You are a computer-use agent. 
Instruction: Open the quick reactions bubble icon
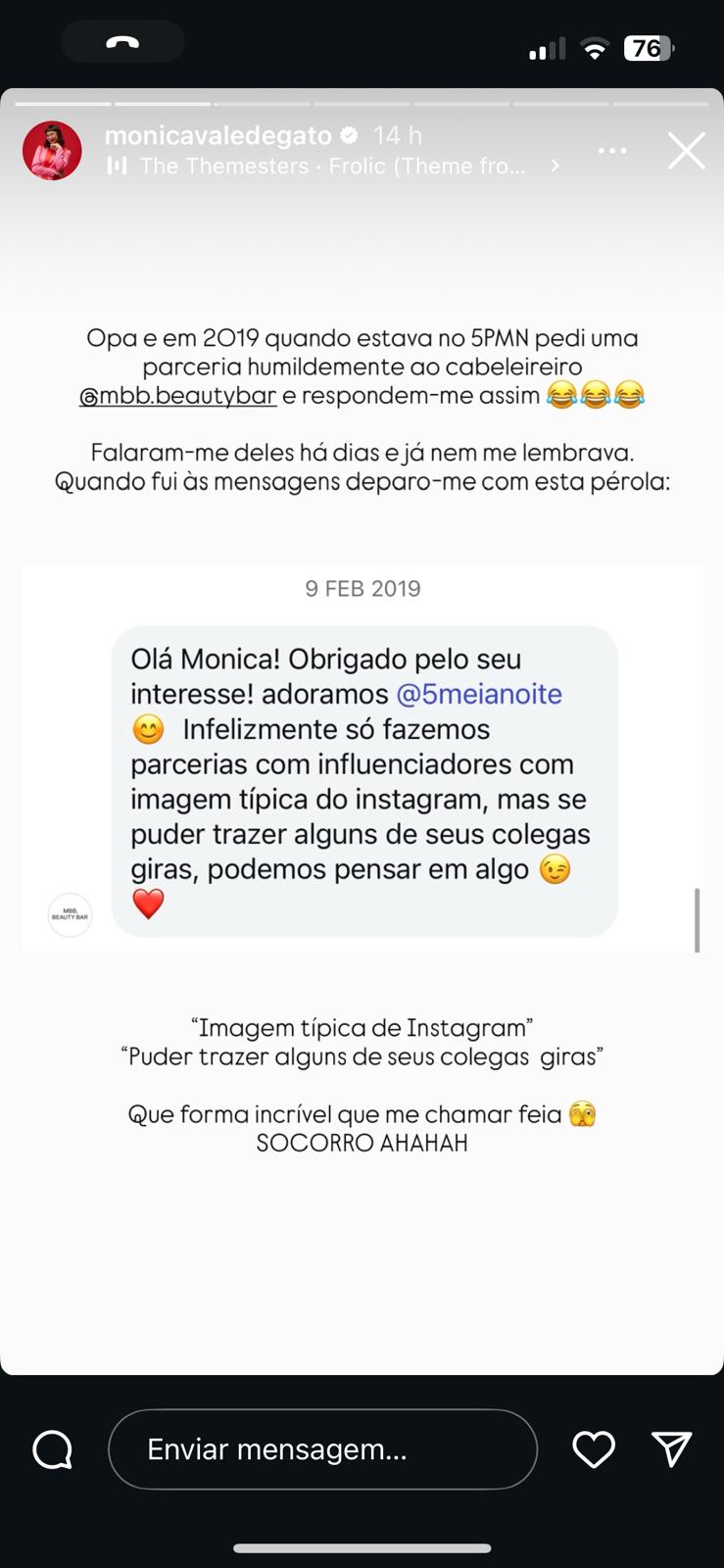click(53, 1449)
